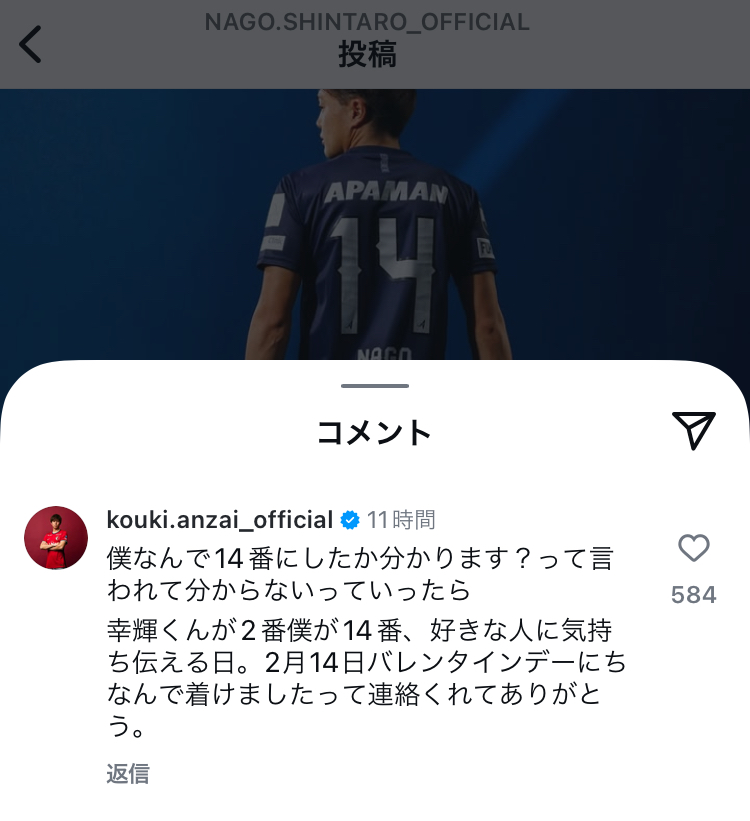Share the post via the paper plane icon
Image resolution: width=750 pixels, height=821 pixels.
click(x=693, y=430)
